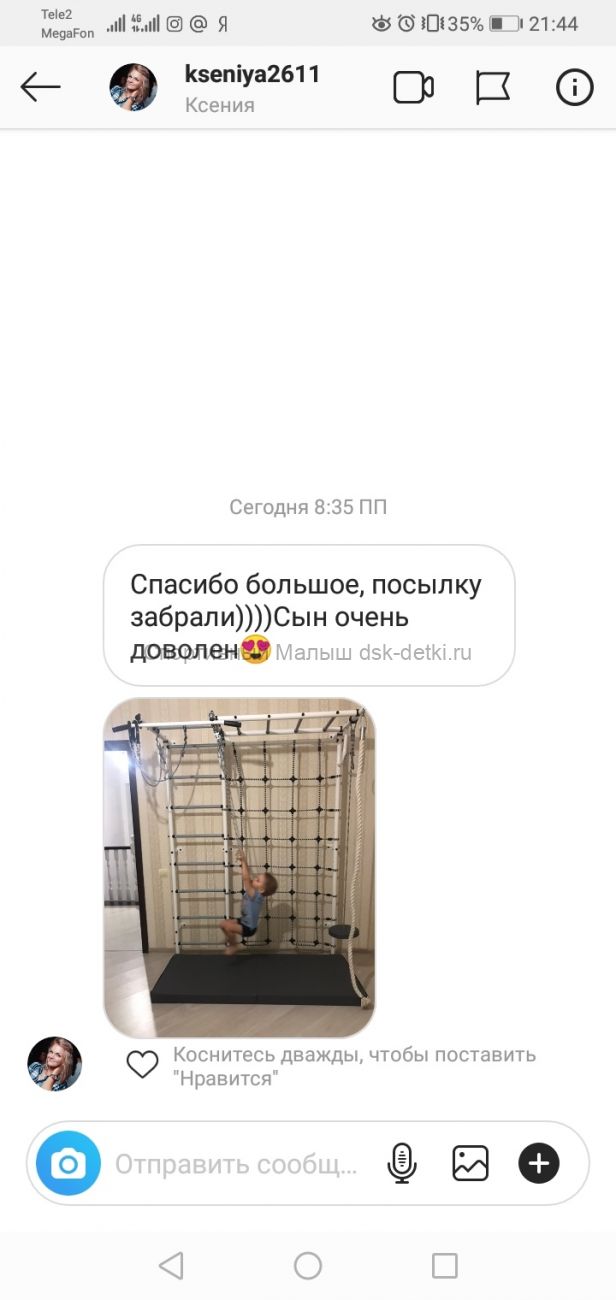Tap the Отправить сообщение text field
Viewport: 616px width, 1300px height.
236,1164
